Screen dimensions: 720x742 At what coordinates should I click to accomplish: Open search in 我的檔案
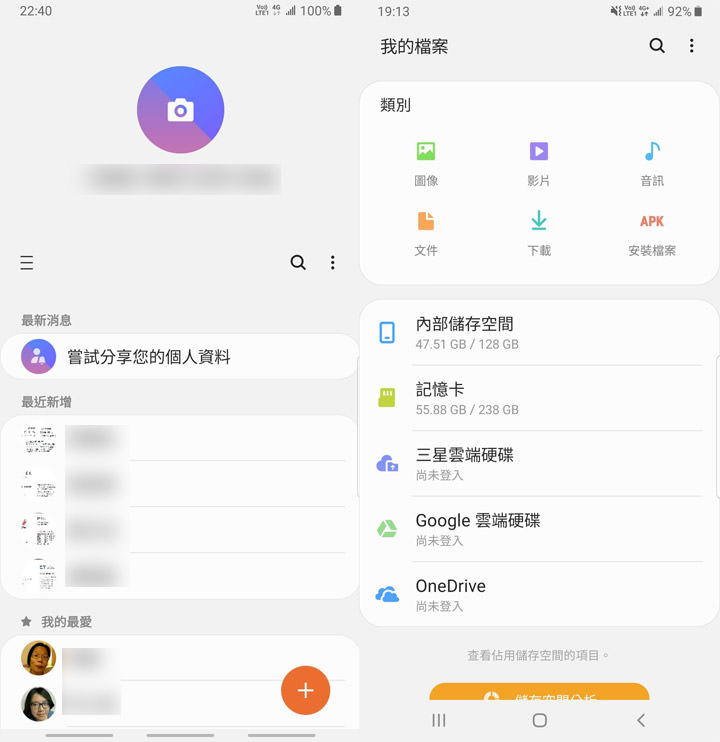[657, 46]
